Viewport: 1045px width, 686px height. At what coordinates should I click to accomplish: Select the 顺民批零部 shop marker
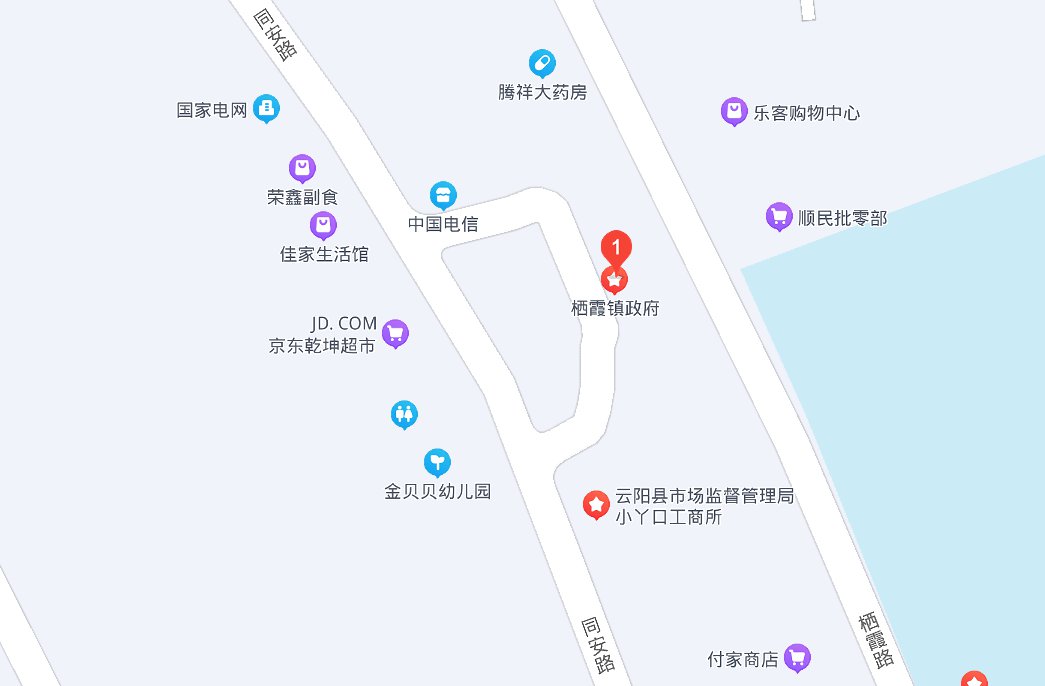tap(778, 215)
